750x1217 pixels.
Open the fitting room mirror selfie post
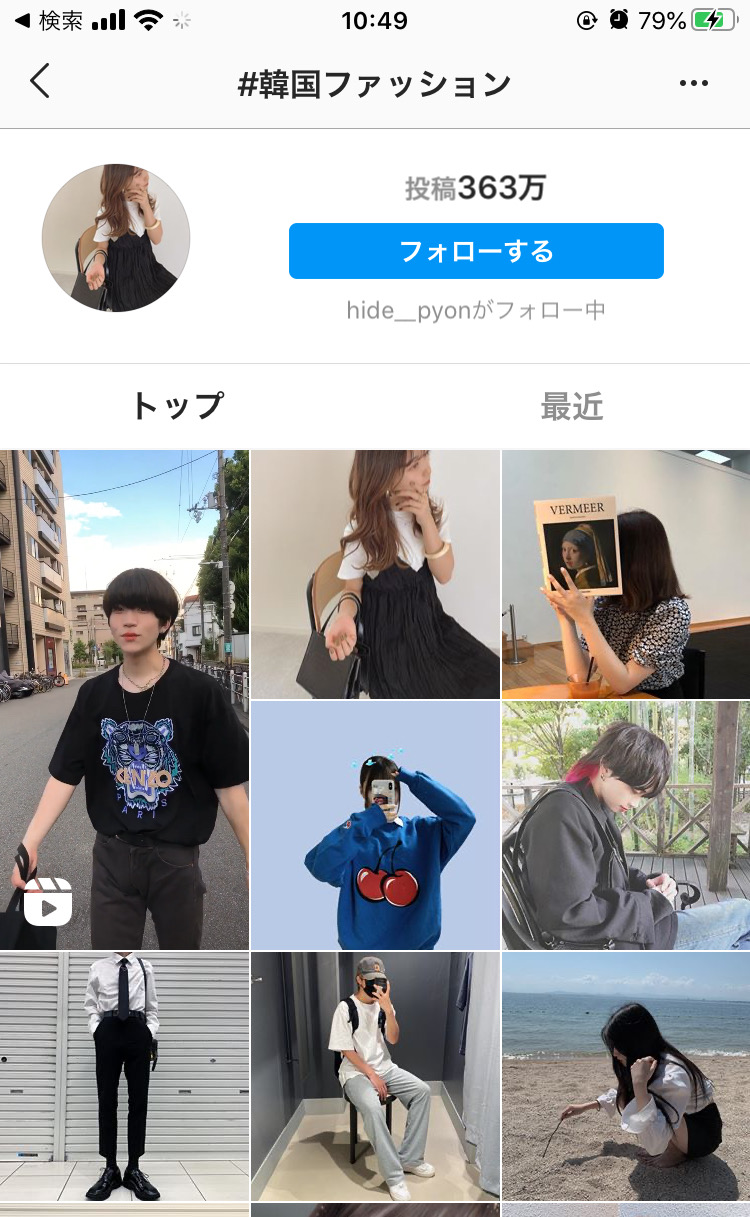tap(375, 1076)
